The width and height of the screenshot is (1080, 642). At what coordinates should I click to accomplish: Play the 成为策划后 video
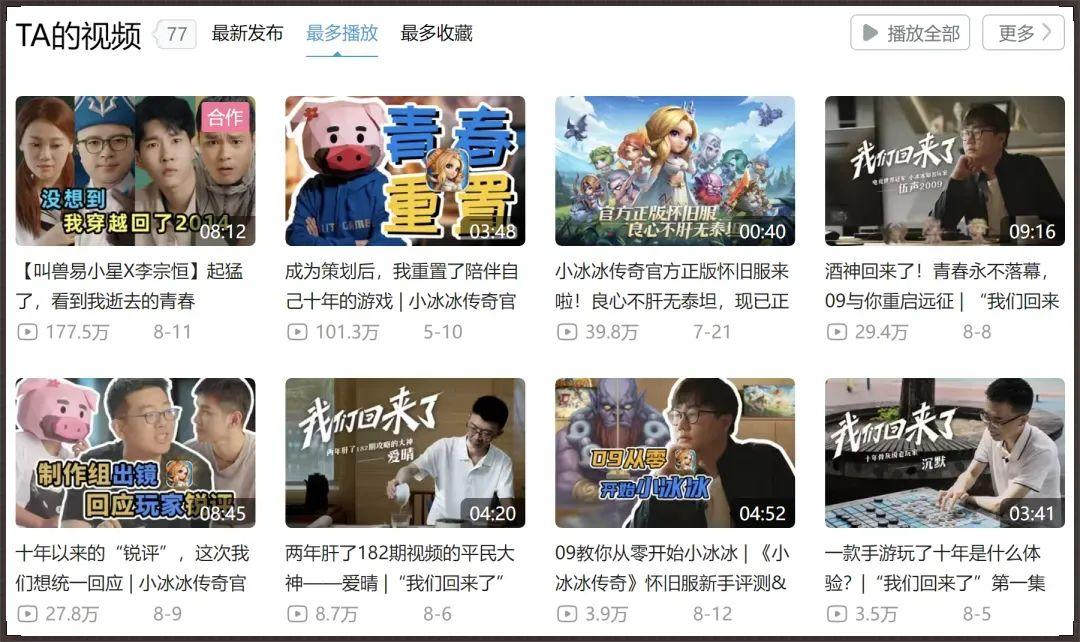[405, 171]
